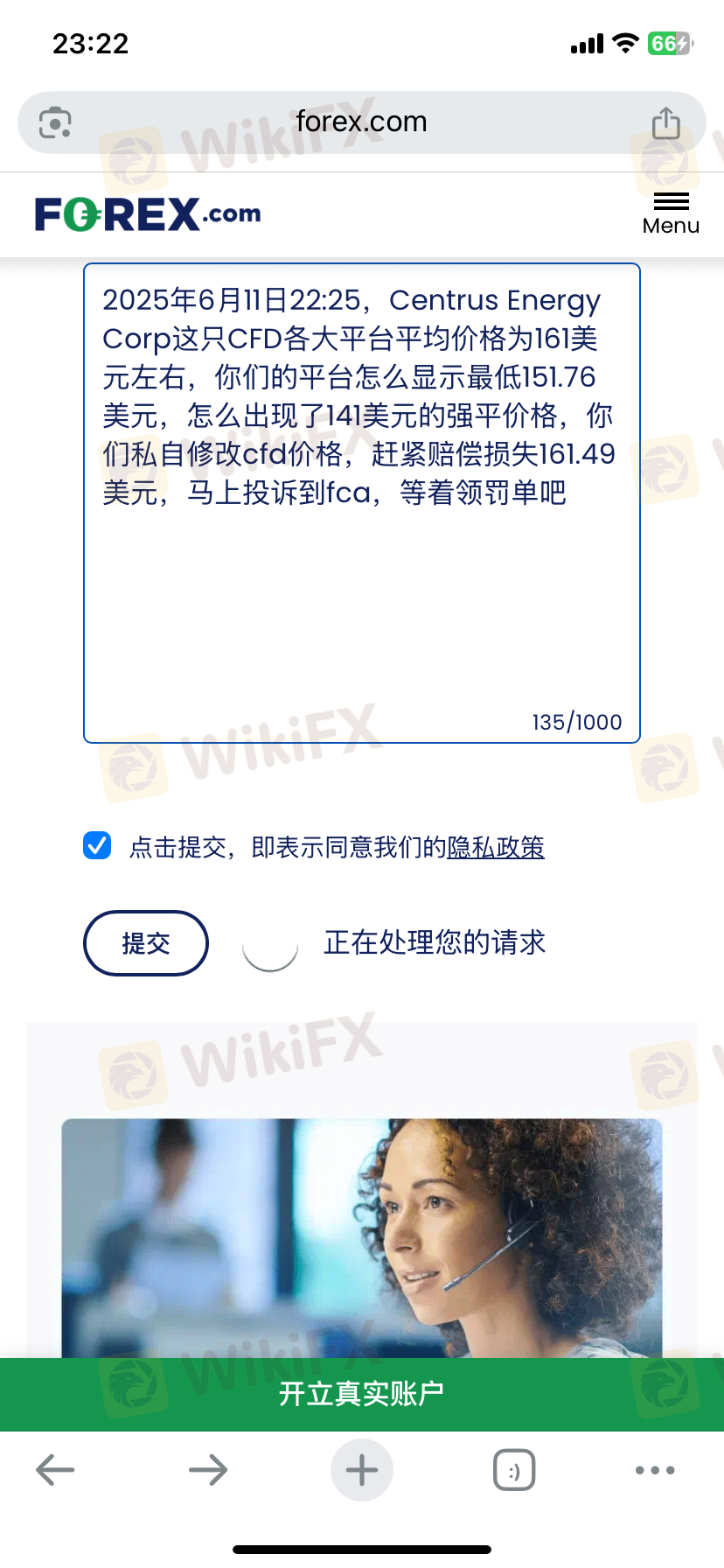Open the tab switcher
Image resolution: width=724 pixels, height=1568 pixels.
click(514, 1470)
